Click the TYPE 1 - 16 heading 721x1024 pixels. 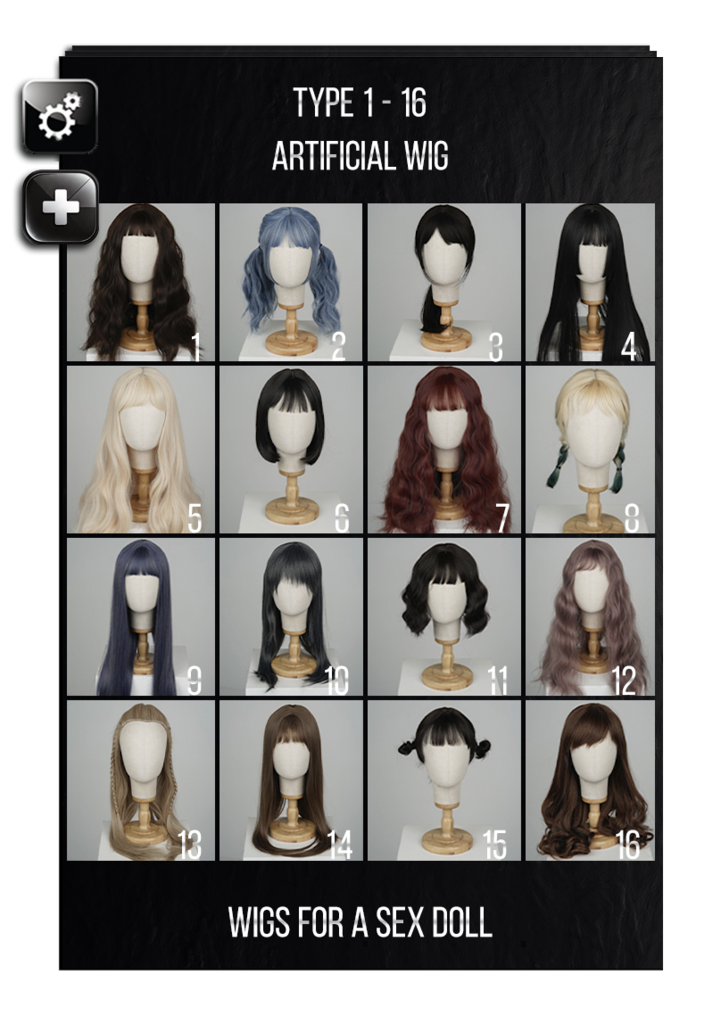point(361,100)
